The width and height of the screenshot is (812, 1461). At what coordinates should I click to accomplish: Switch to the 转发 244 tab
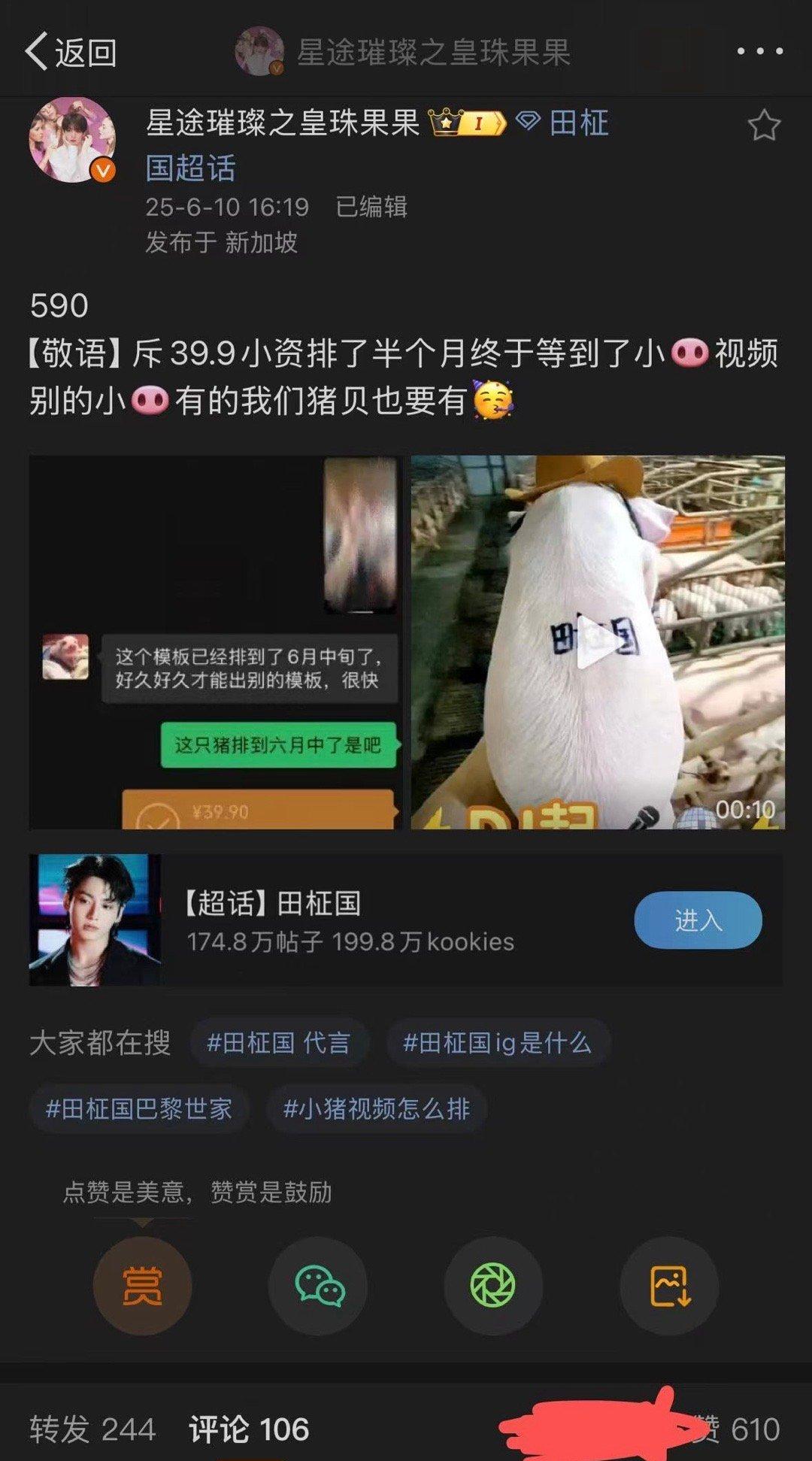pyautogui.click(x=92, y=1429)
